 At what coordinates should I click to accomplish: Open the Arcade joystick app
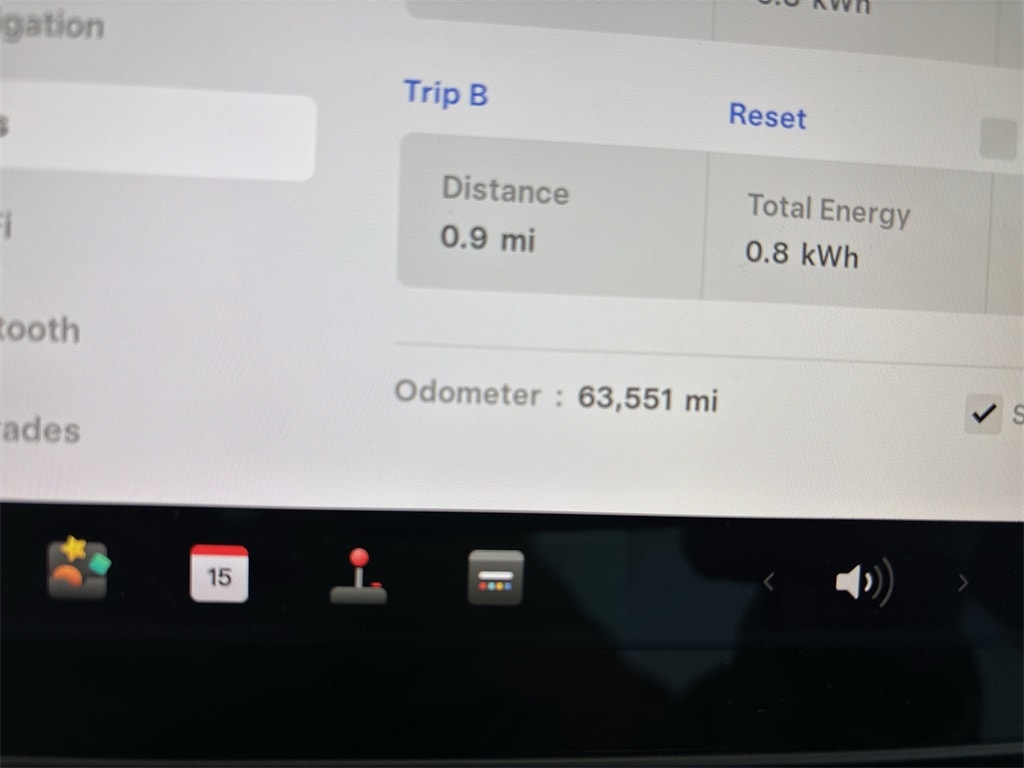pos(358,577)
